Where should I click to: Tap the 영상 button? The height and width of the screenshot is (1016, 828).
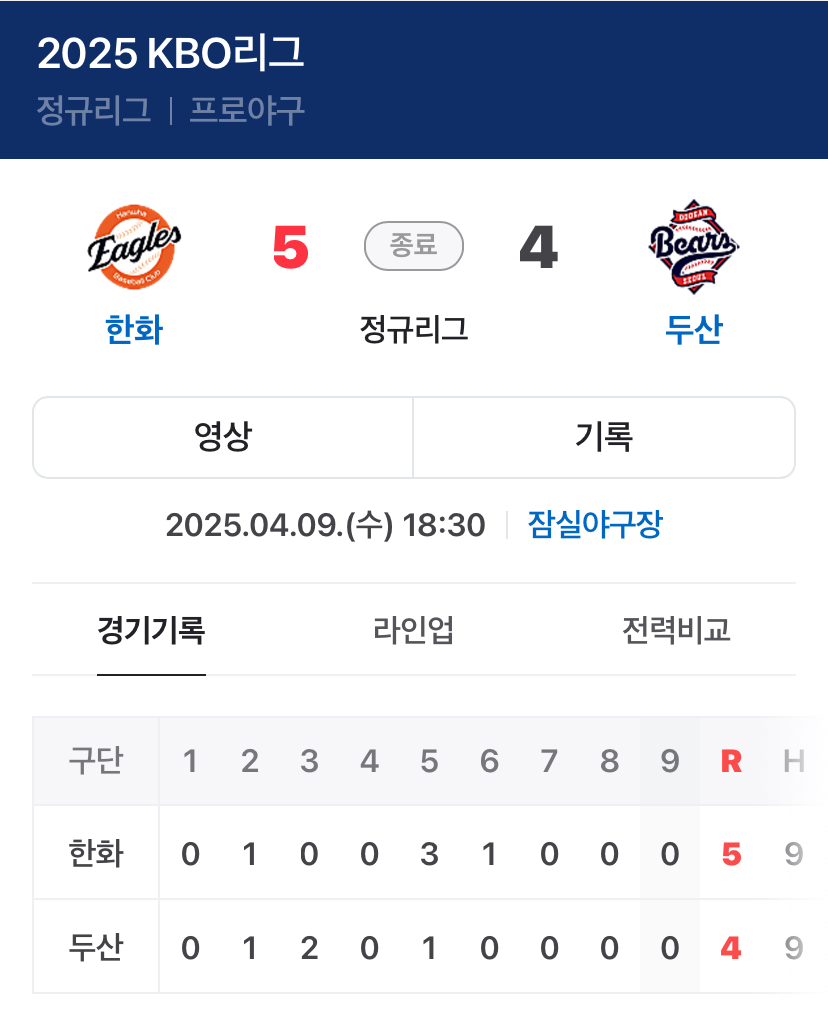[223, 437]
